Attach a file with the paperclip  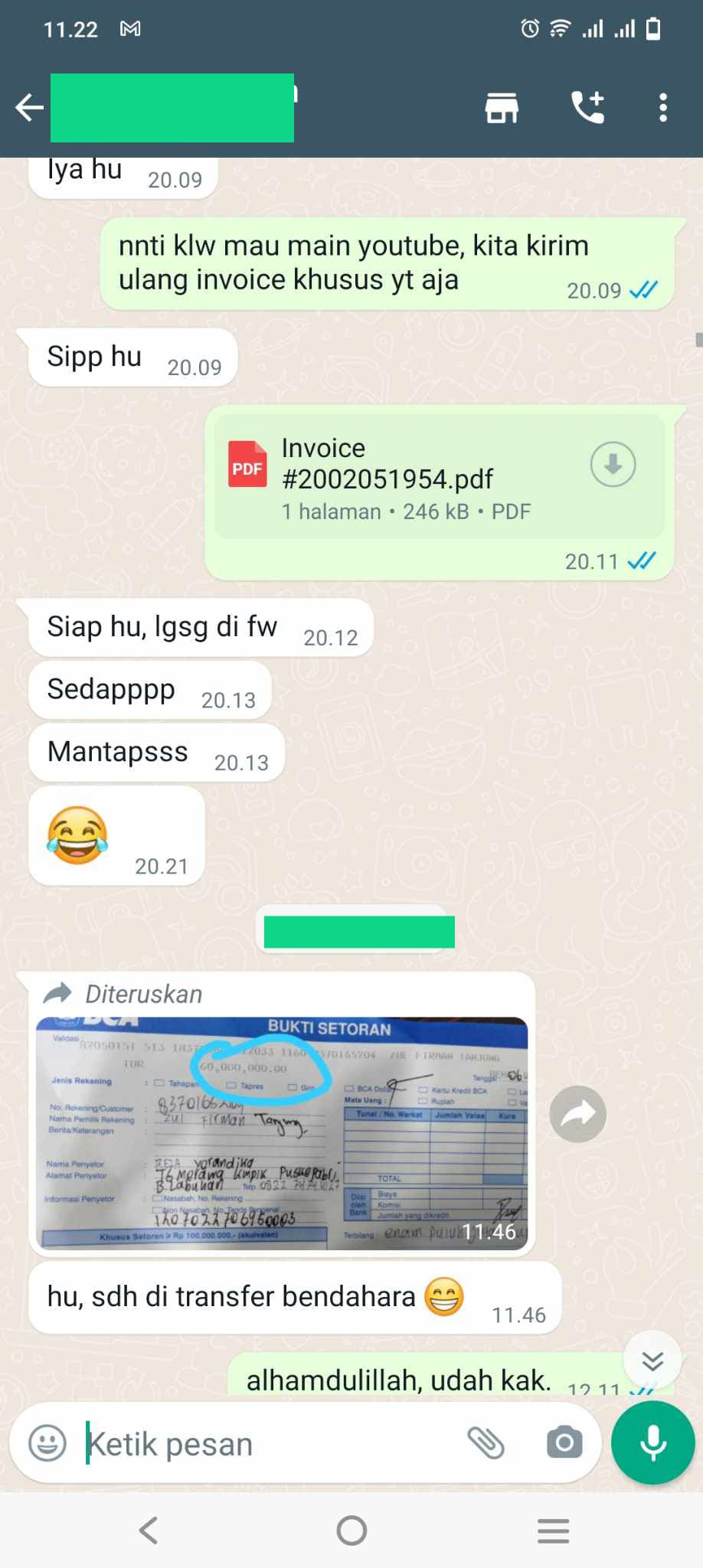click(486, 1443)
